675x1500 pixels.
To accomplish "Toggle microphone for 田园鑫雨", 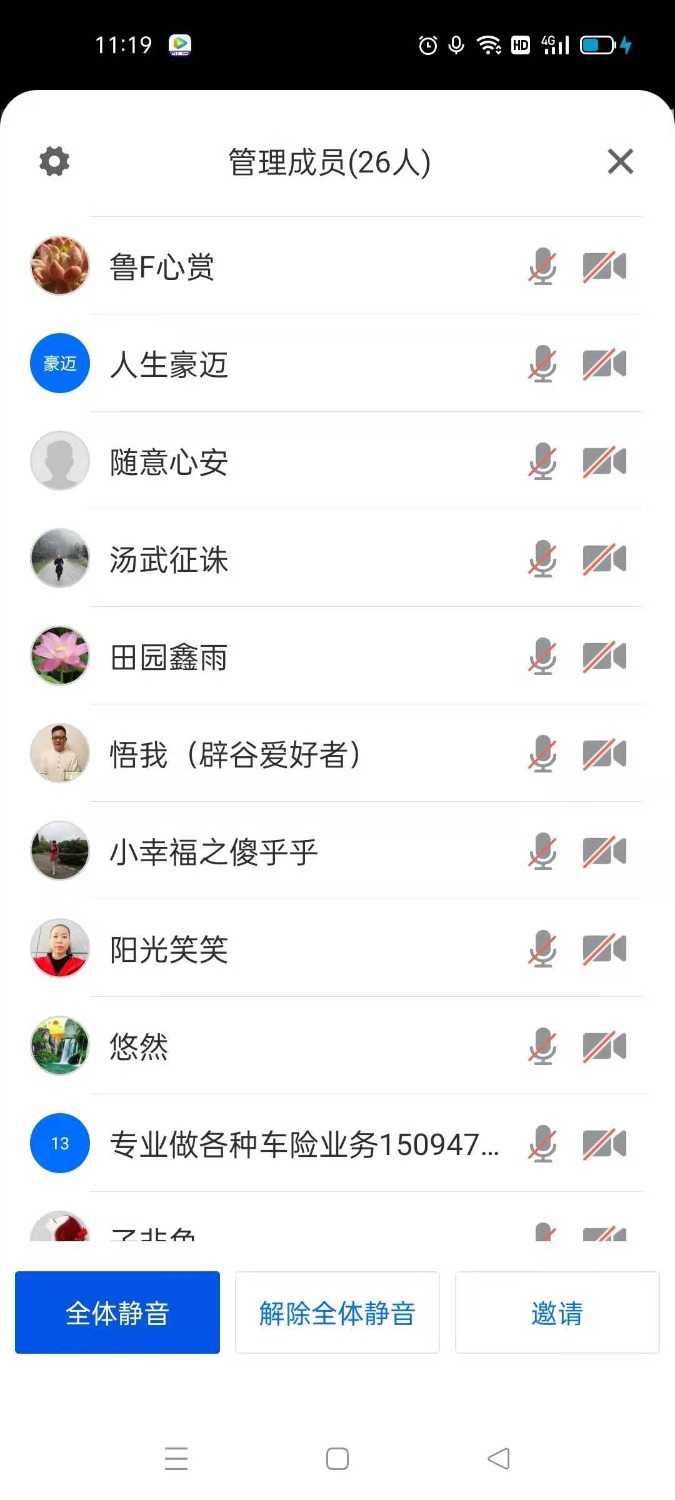I will tap(542, 657).
